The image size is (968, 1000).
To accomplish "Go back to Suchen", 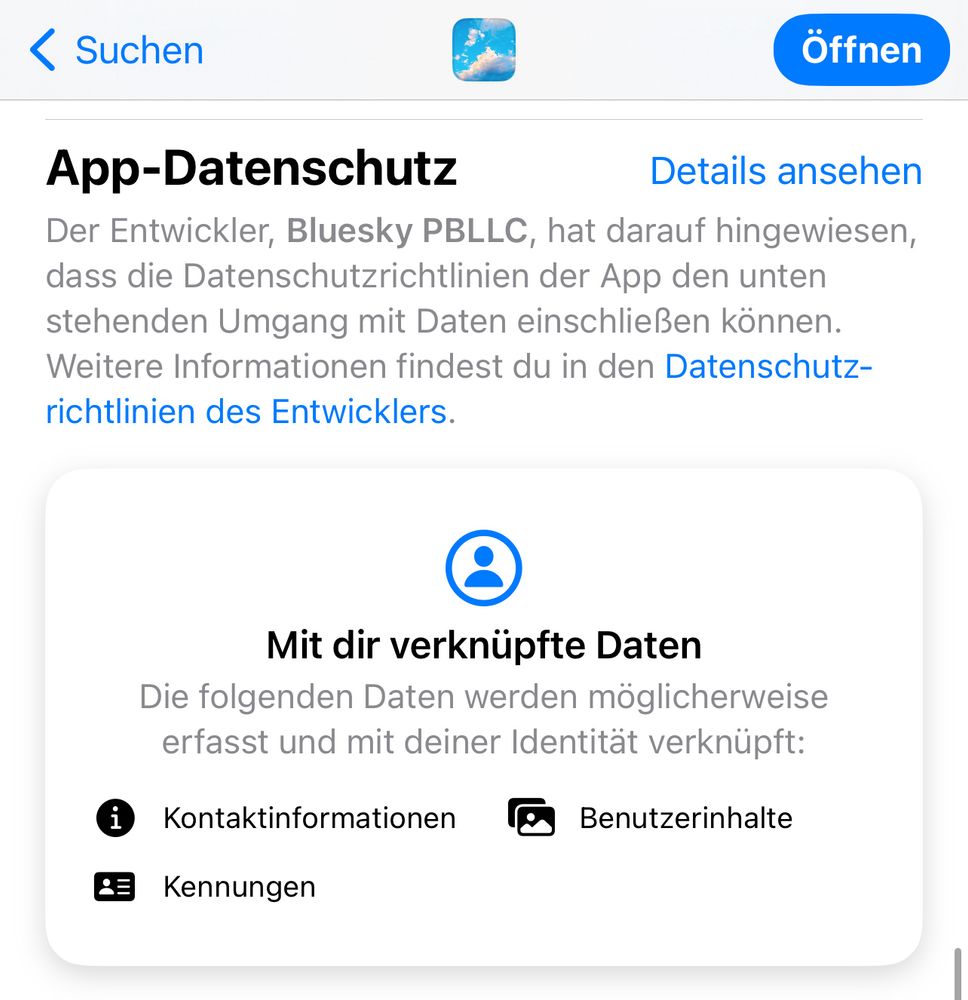I will (117, 50).
